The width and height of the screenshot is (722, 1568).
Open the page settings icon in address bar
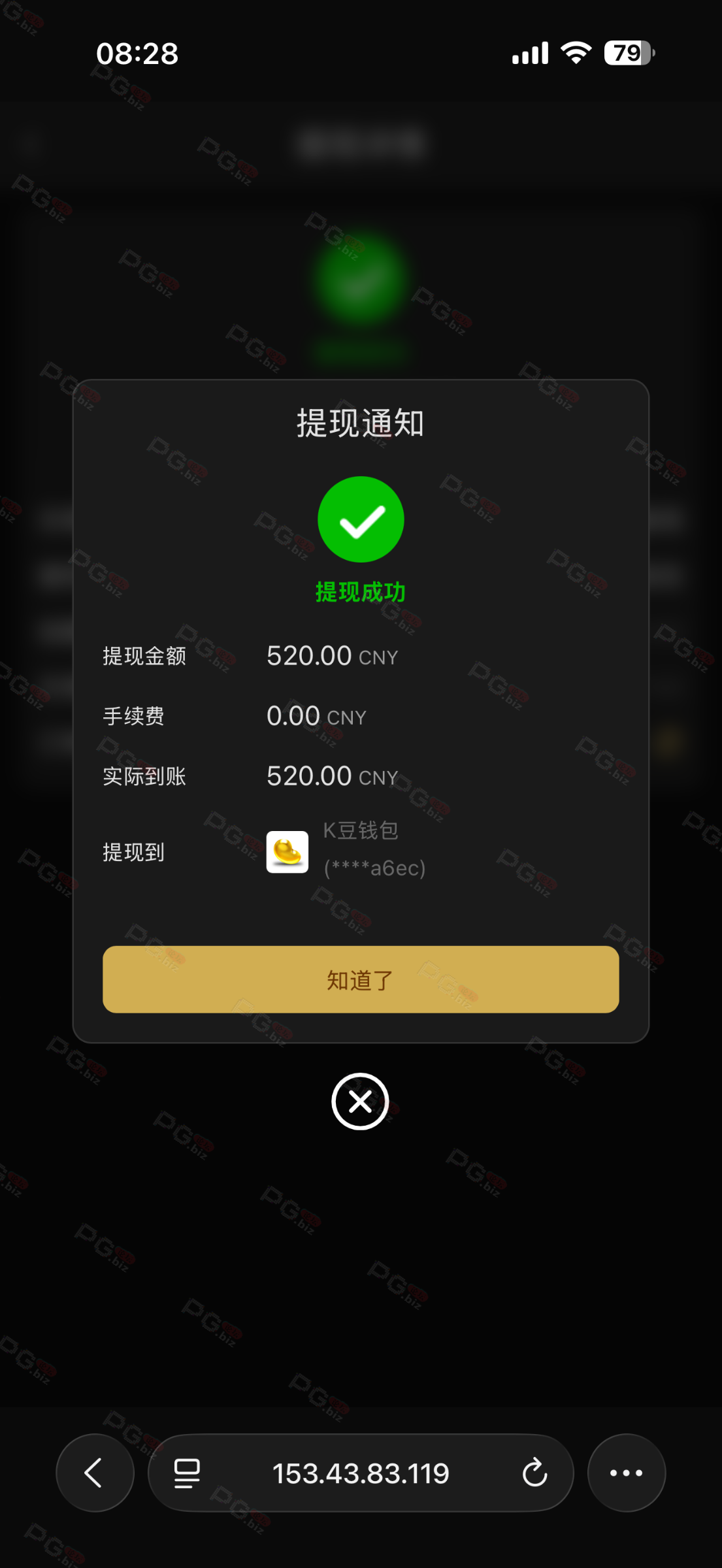[x=187, y=1473]
